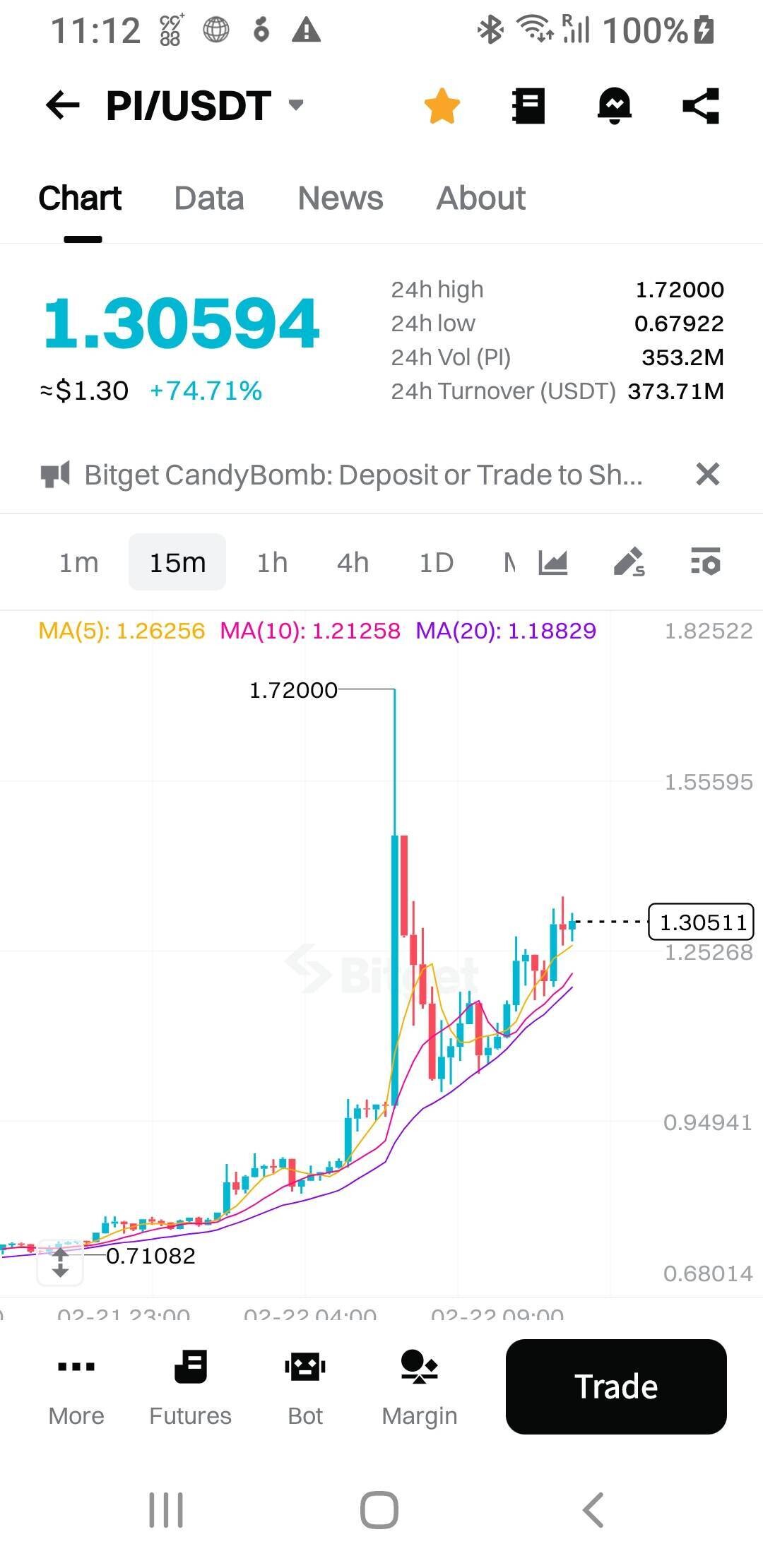Open the chart drawing tools pencil
Screen dimensions: 763x1568
point(629,563)
